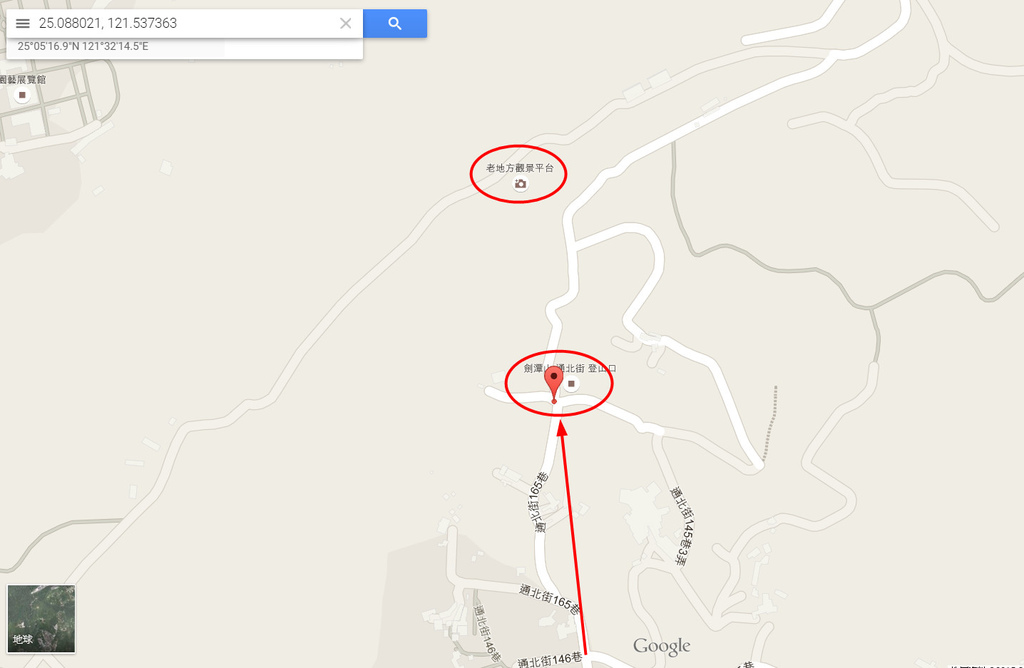
Task: Tap the red dropped pin marker
Action: [554, 382]
